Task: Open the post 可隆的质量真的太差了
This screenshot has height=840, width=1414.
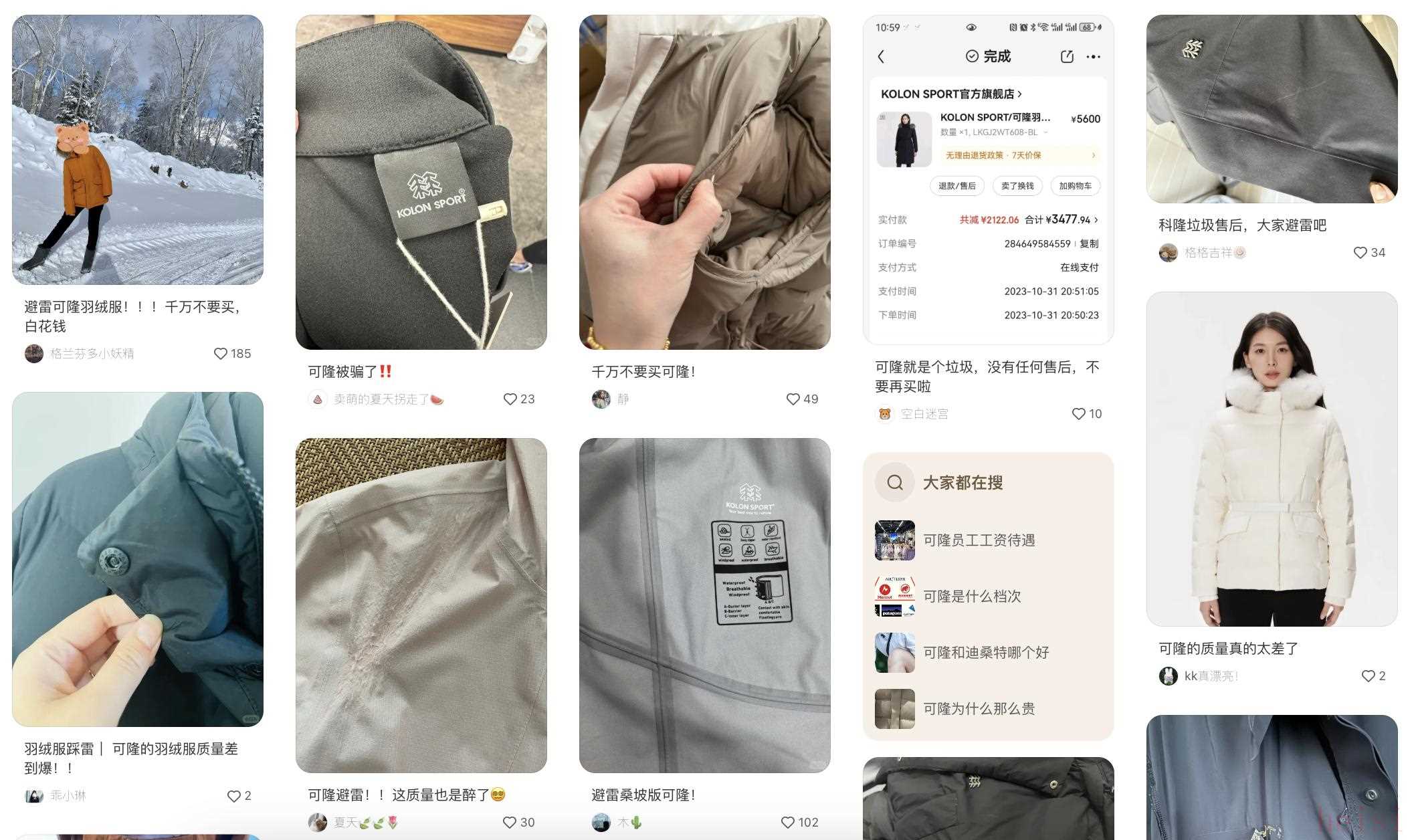Action: point(1272,459)
